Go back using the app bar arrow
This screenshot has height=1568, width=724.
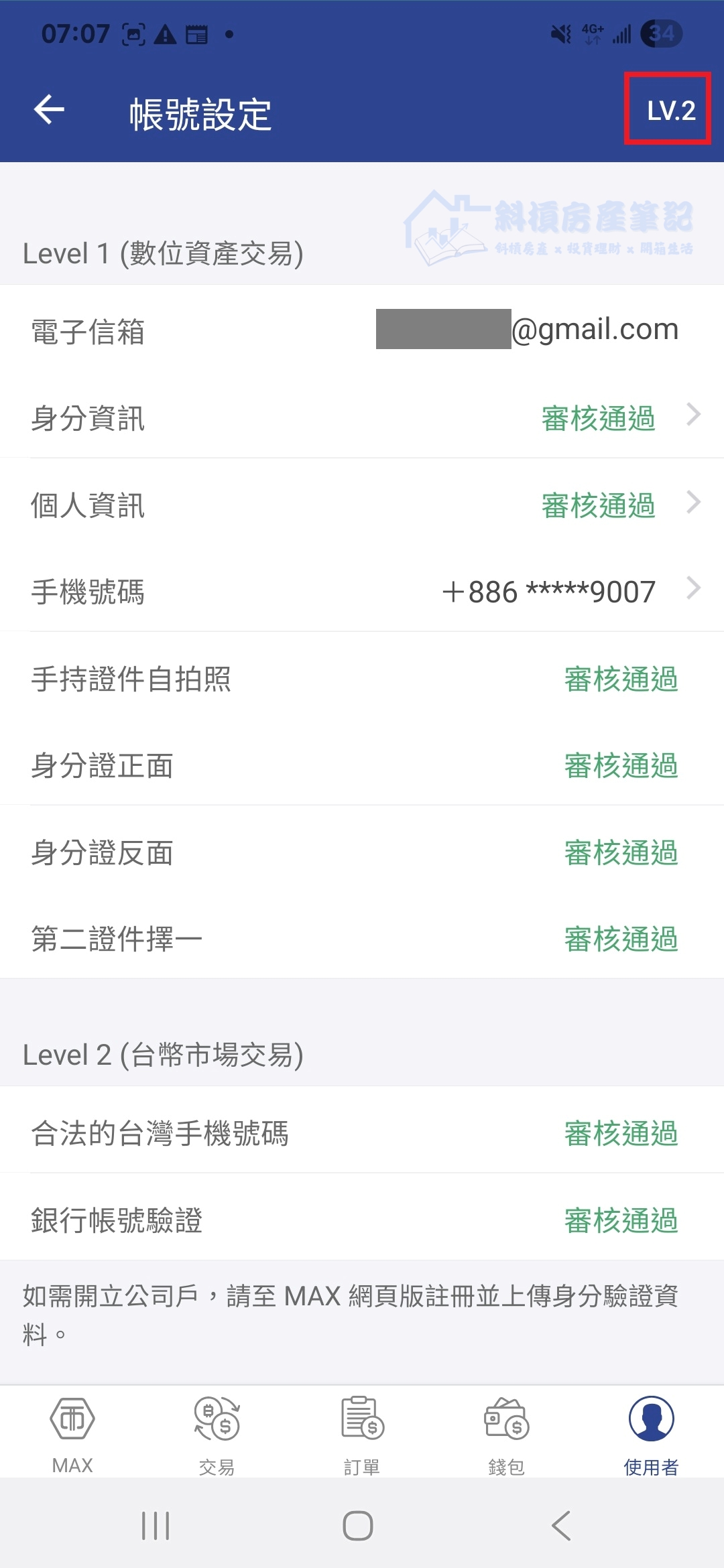[50, 110]
